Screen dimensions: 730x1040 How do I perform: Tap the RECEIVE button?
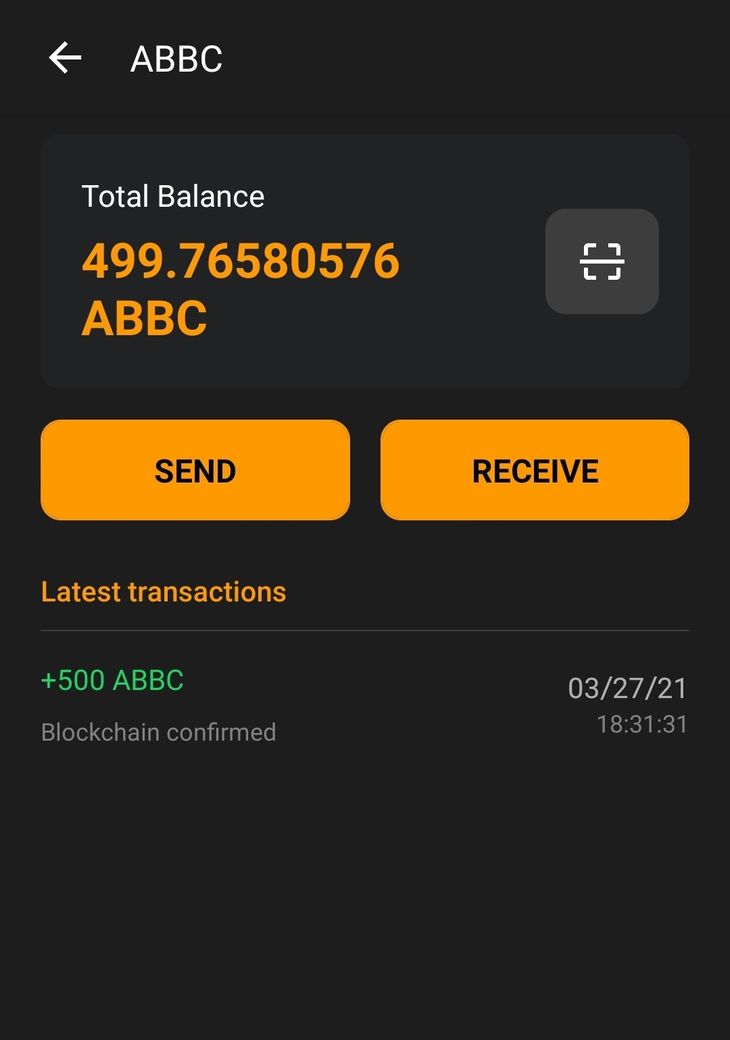[535, 470]
